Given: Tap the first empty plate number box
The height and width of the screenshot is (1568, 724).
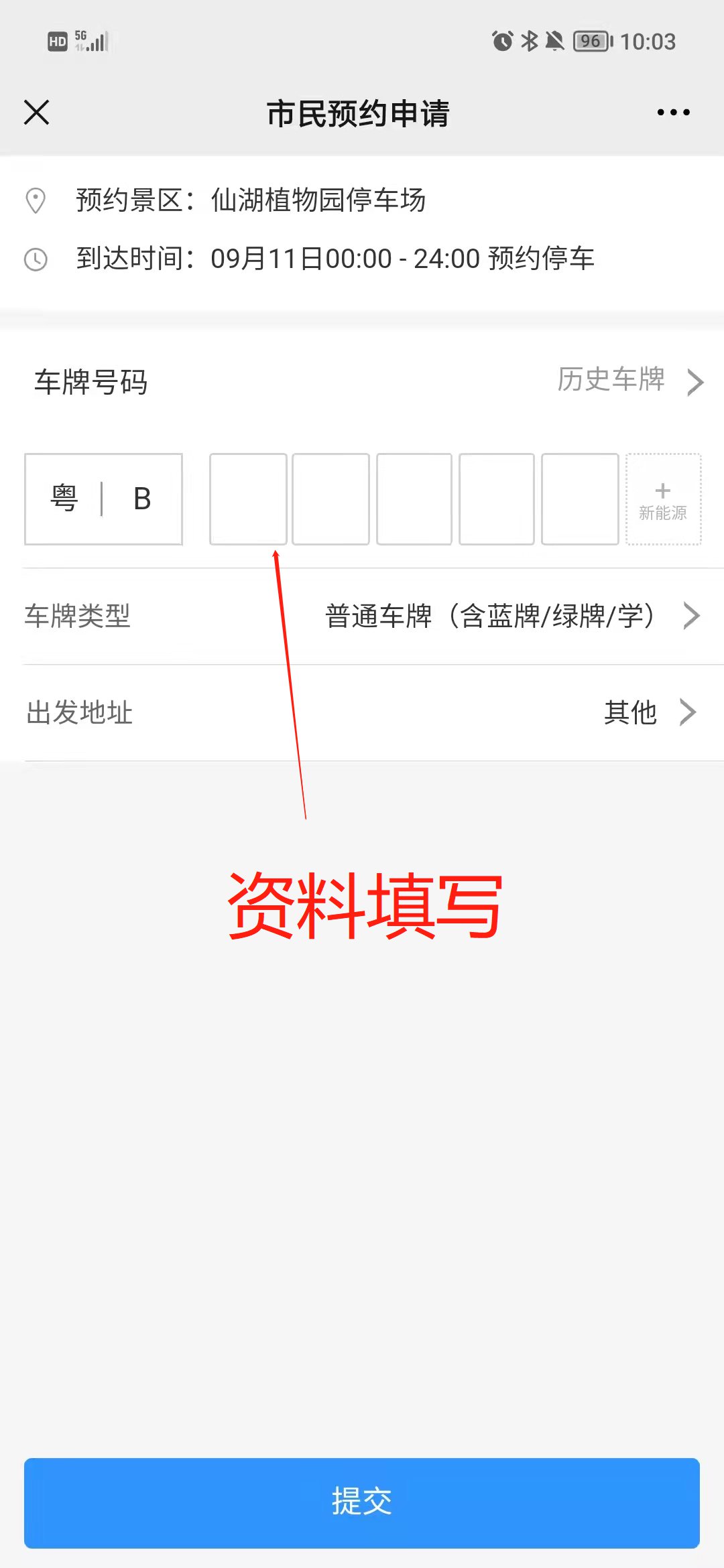Looking at the screenshot, I should [x=248, y=499].
